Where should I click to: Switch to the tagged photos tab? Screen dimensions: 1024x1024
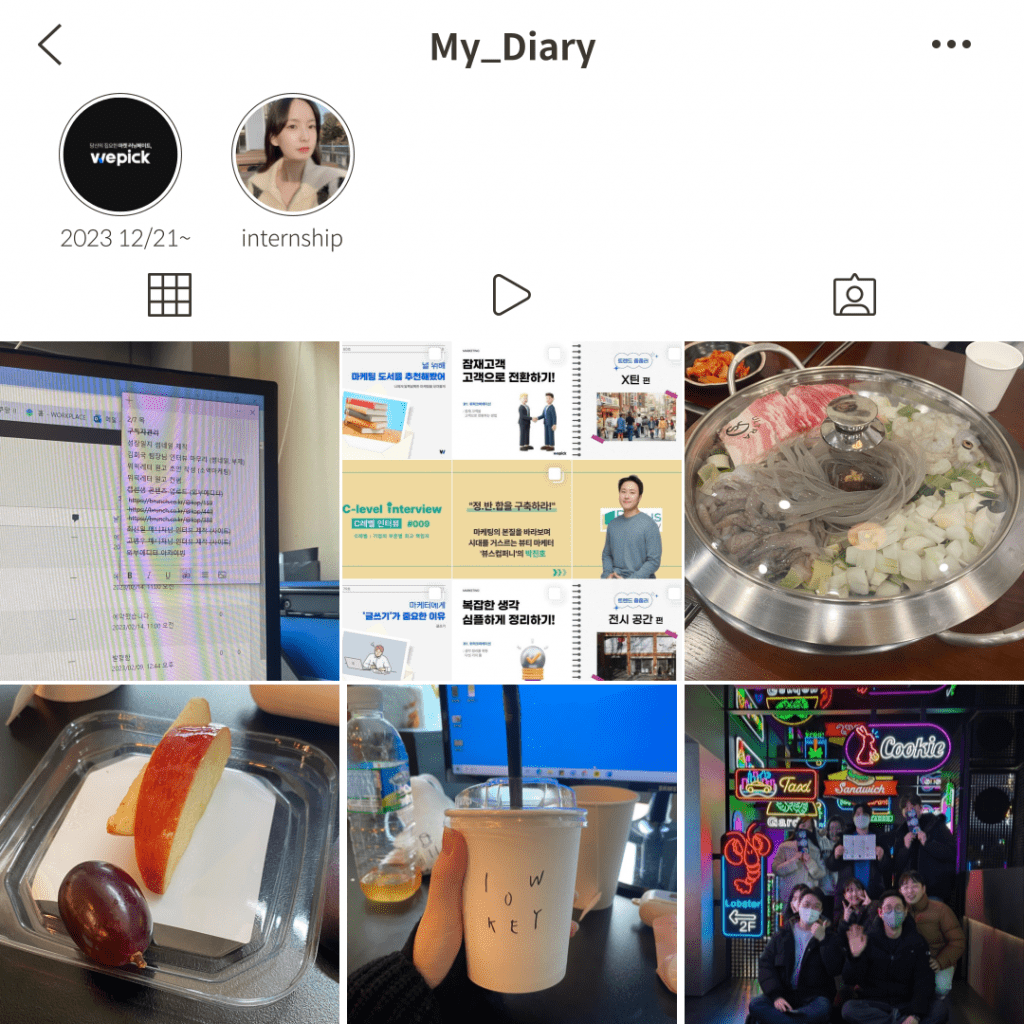pyautogui.click(x=854, y=296)
